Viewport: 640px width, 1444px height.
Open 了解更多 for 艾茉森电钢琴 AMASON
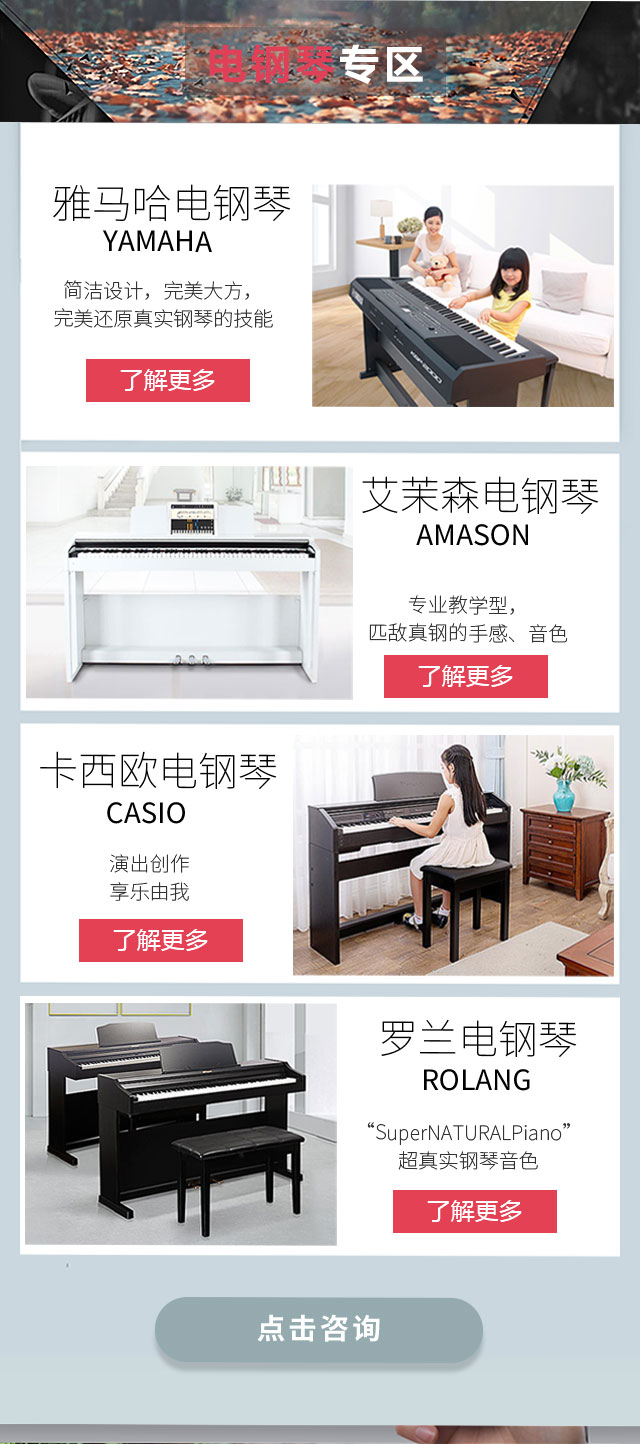466,677
